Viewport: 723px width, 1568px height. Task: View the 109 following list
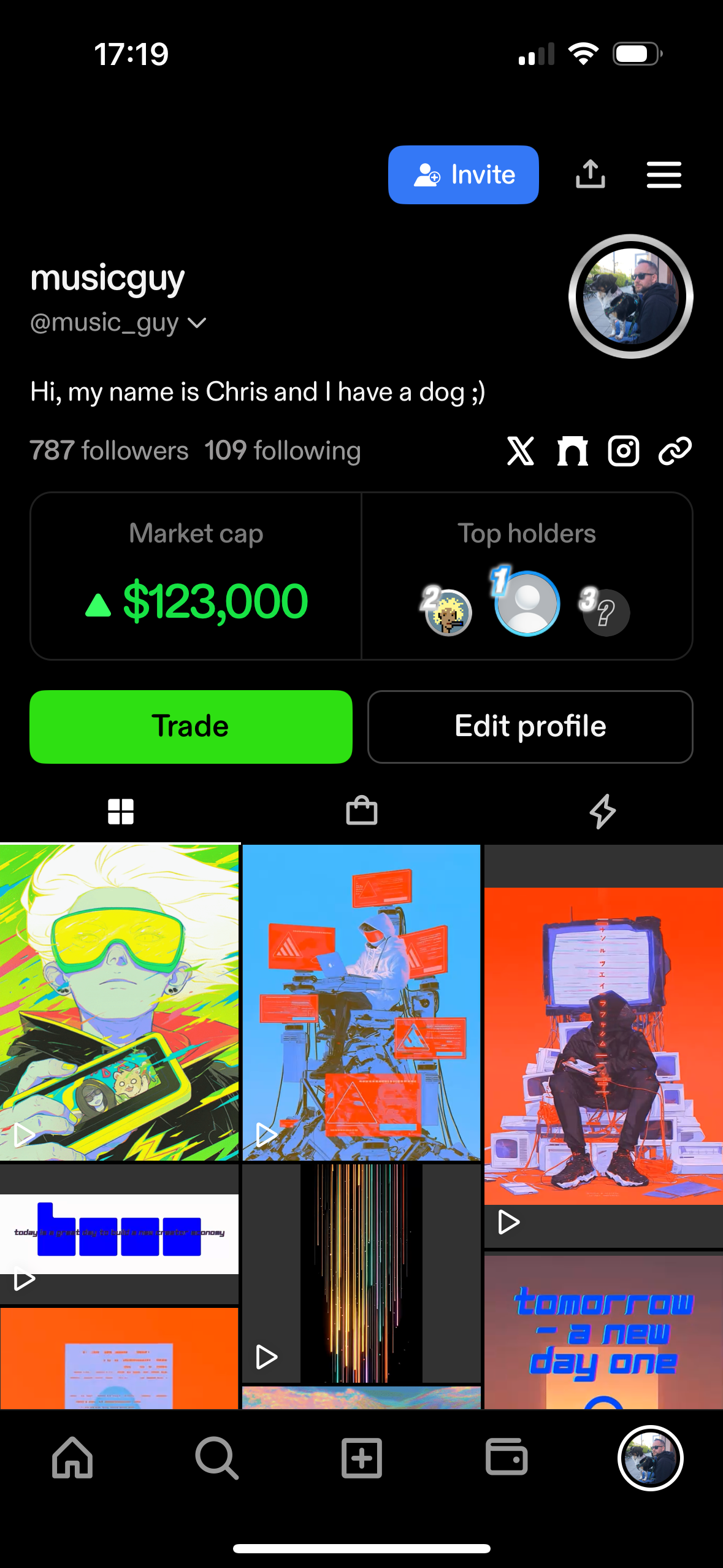tap(282, 451)
